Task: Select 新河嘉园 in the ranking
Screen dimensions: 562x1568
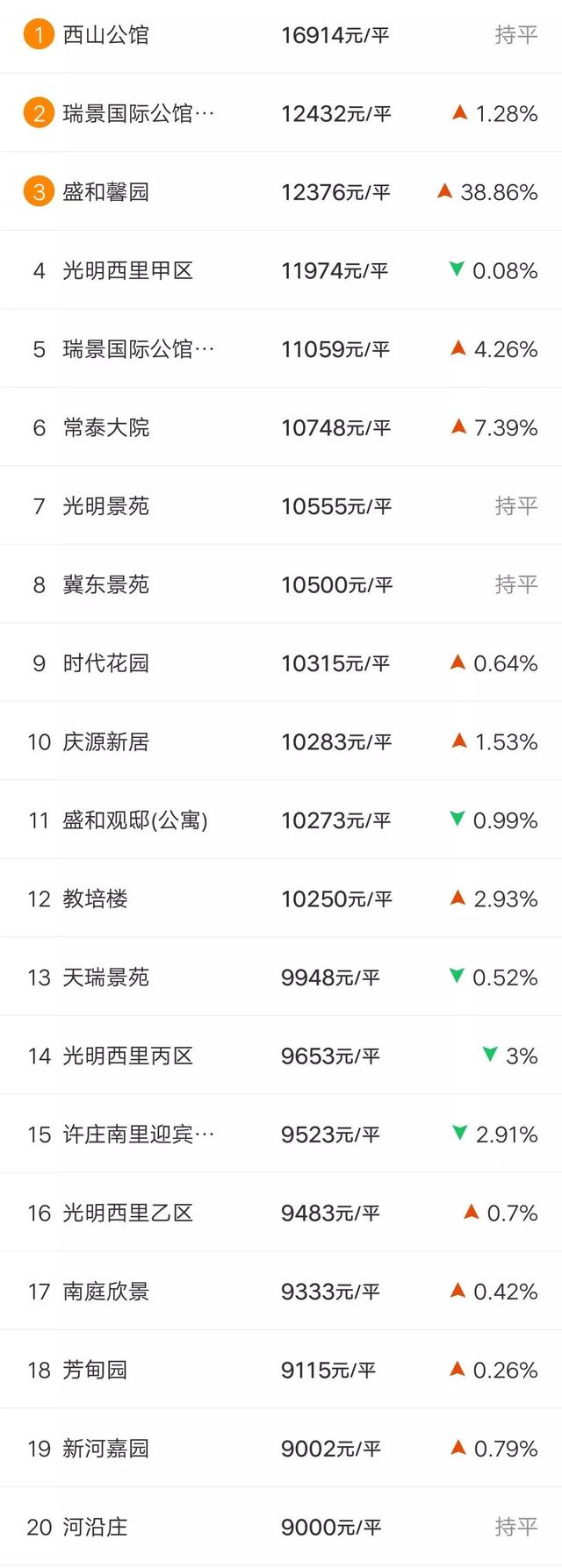Action: (106, 1449)
